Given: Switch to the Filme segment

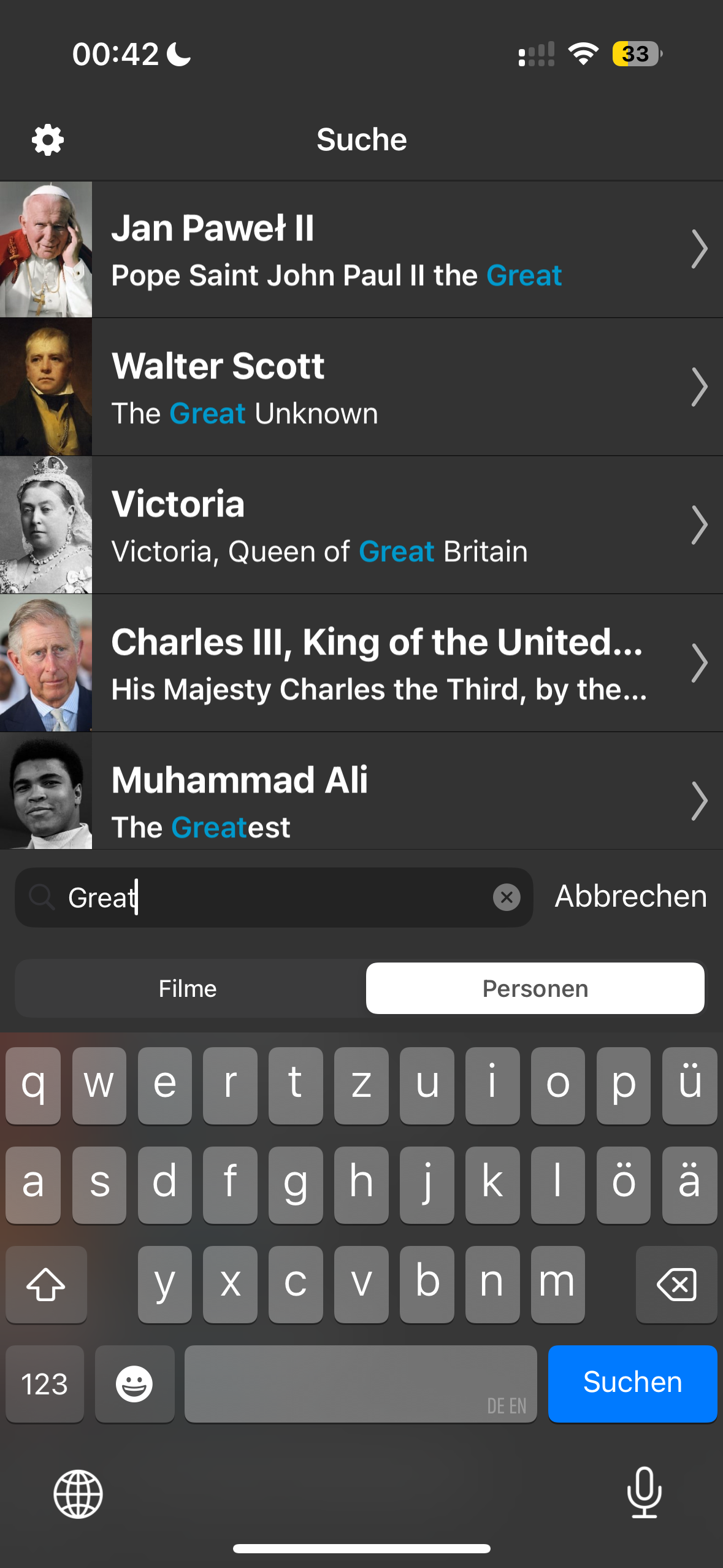Looking at the screenshot, I should pyautogui.click(x=188, y=988).
